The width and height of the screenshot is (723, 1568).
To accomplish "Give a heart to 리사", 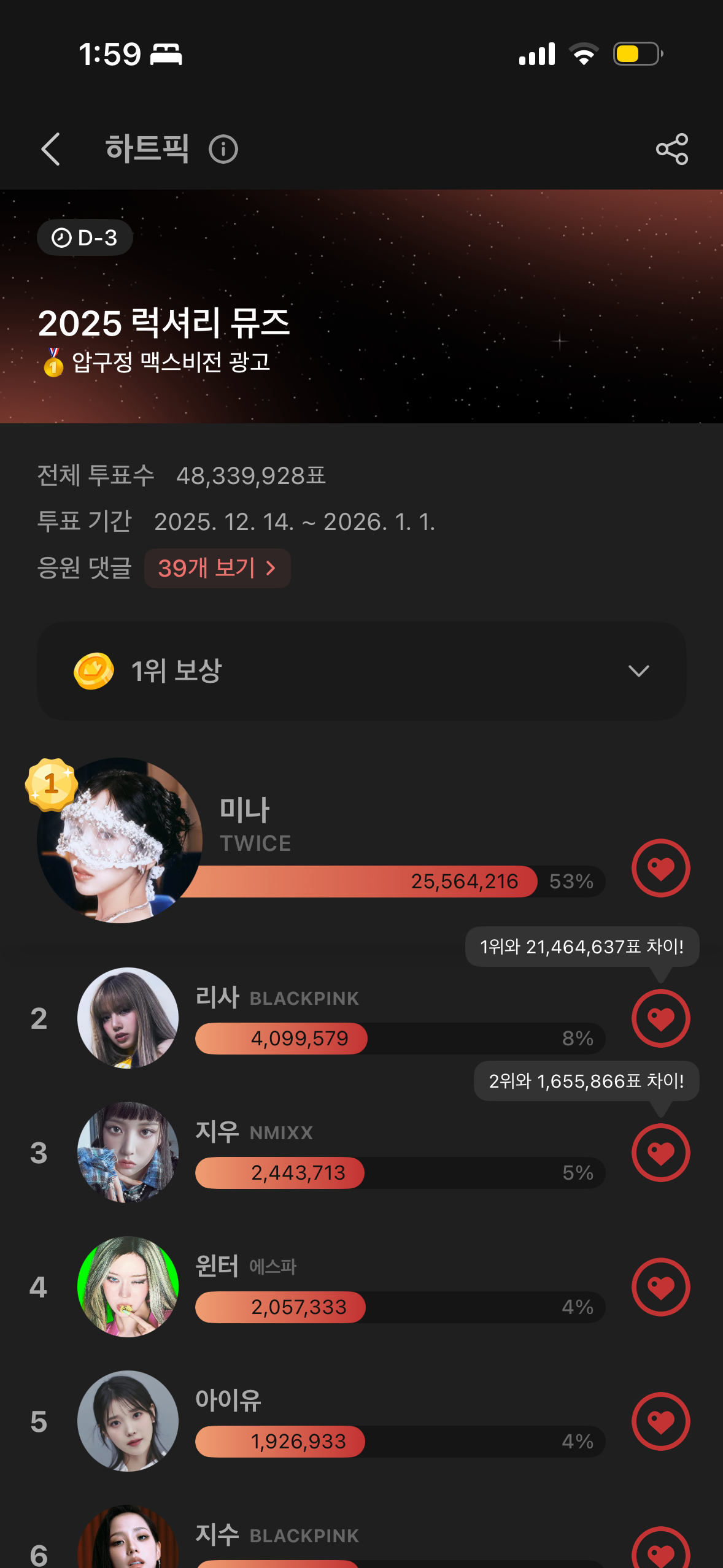I will pos(660,1018).
